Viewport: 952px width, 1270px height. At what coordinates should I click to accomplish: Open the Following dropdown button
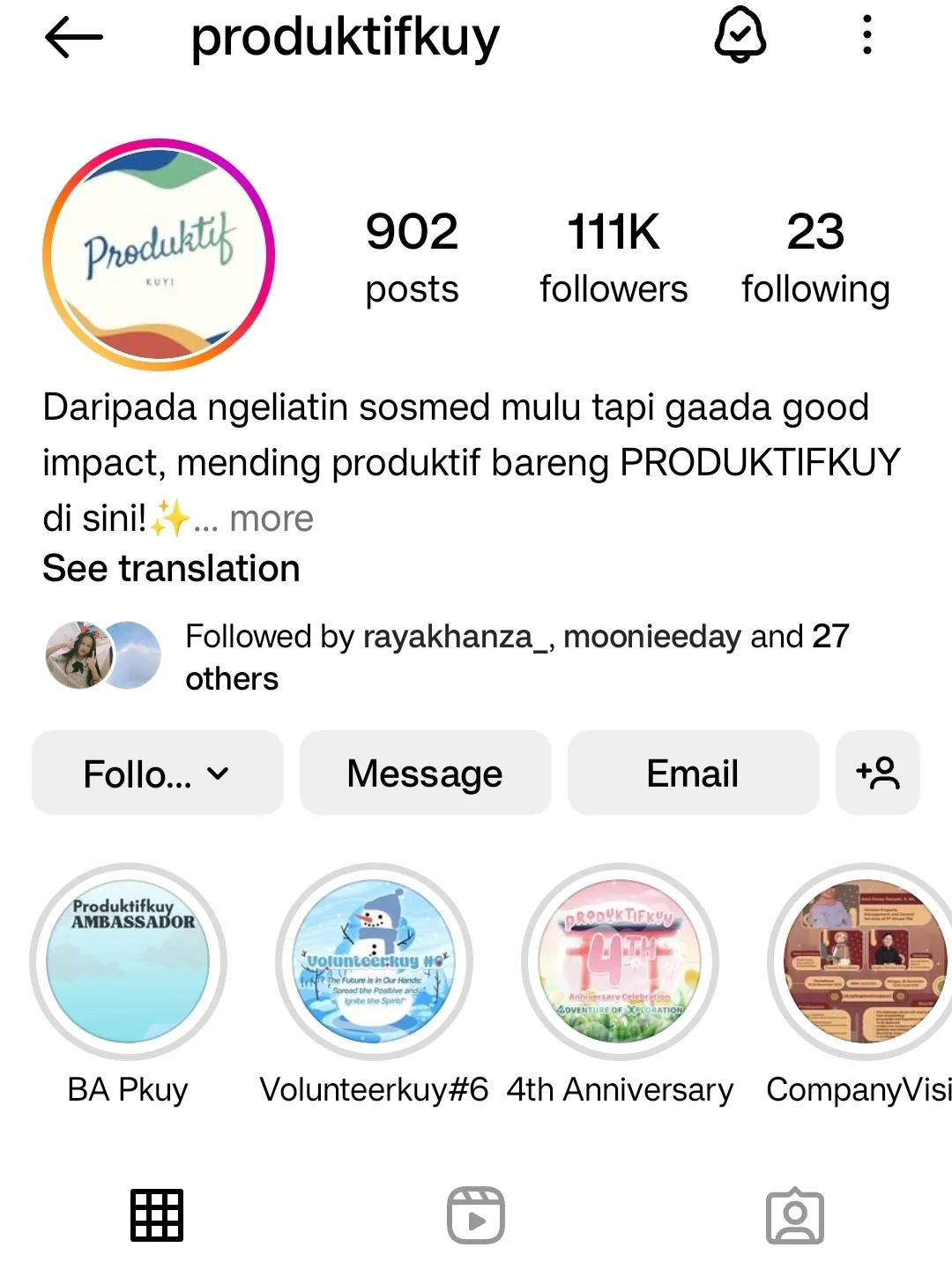coord(158,773)
